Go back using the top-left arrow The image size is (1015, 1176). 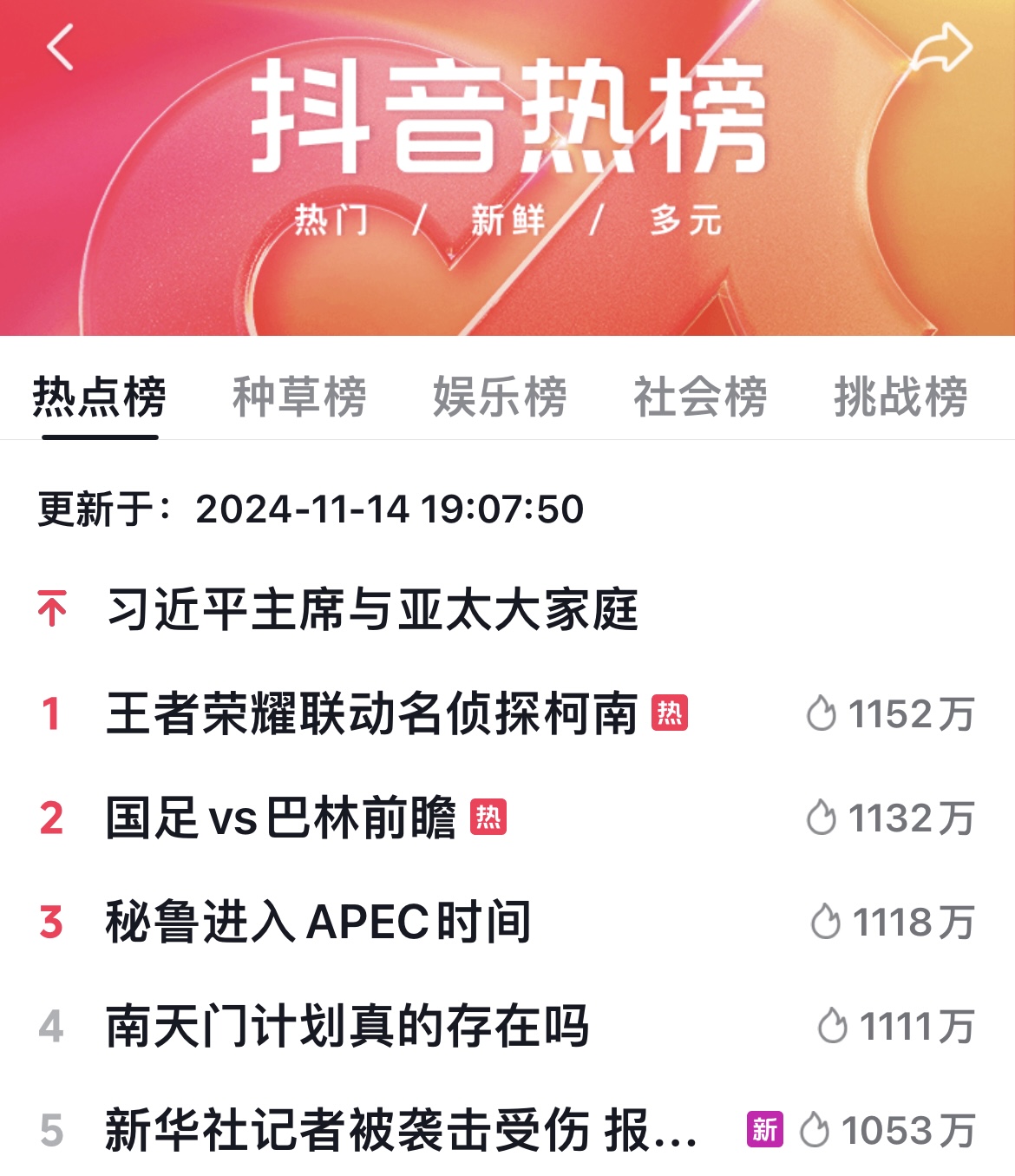tap(61, 47)
